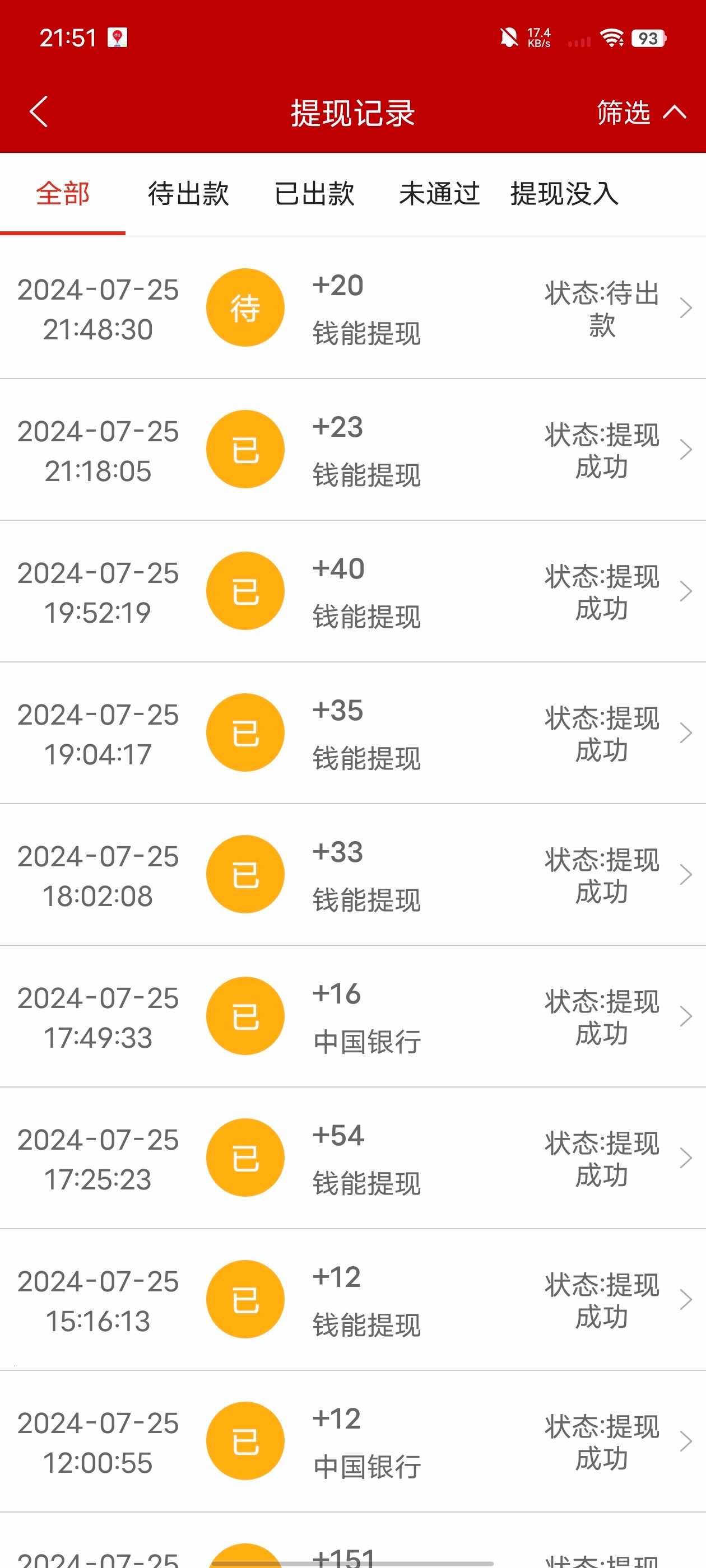Open the +12 钱能提现 record at 15:16:13
This screenshot has height=1568, width=706.
(352, 1300)
